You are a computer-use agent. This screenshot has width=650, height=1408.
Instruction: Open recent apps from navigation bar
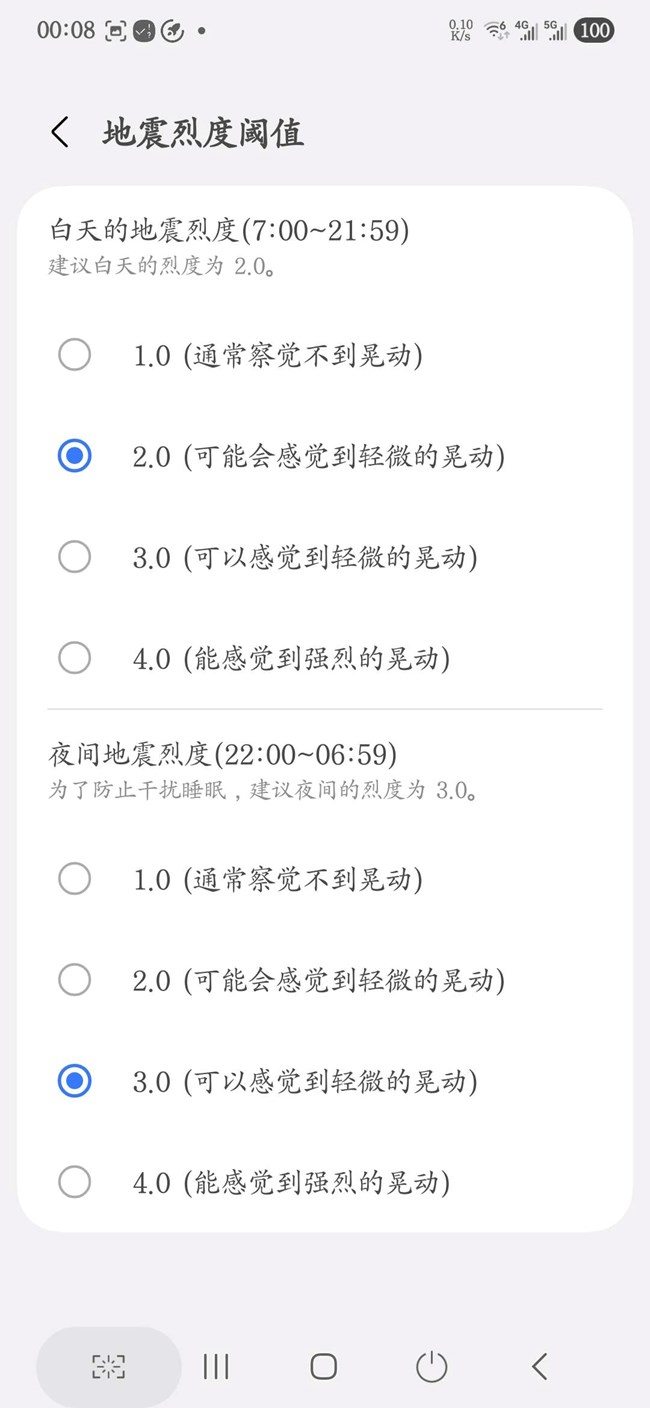[216, 1366]
